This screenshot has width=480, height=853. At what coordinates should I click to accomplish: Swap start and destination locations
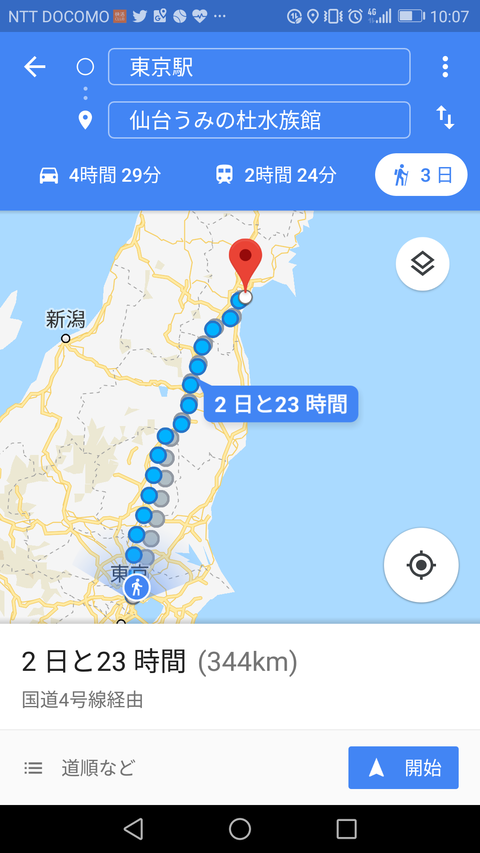click(445, 118)
